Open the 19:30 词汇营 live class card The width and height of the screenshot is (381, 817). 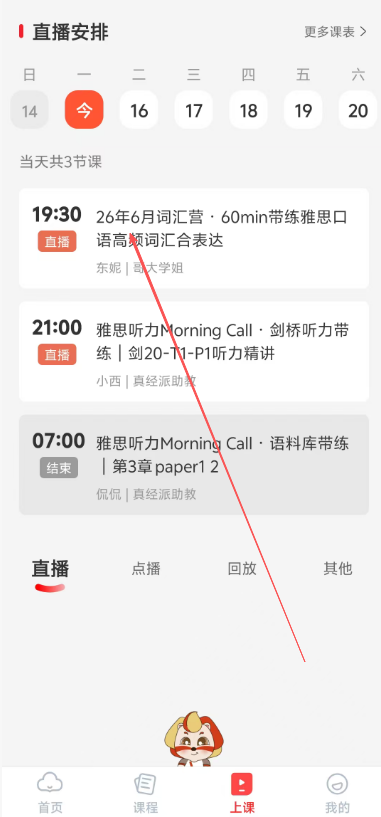tap(194, 238)
